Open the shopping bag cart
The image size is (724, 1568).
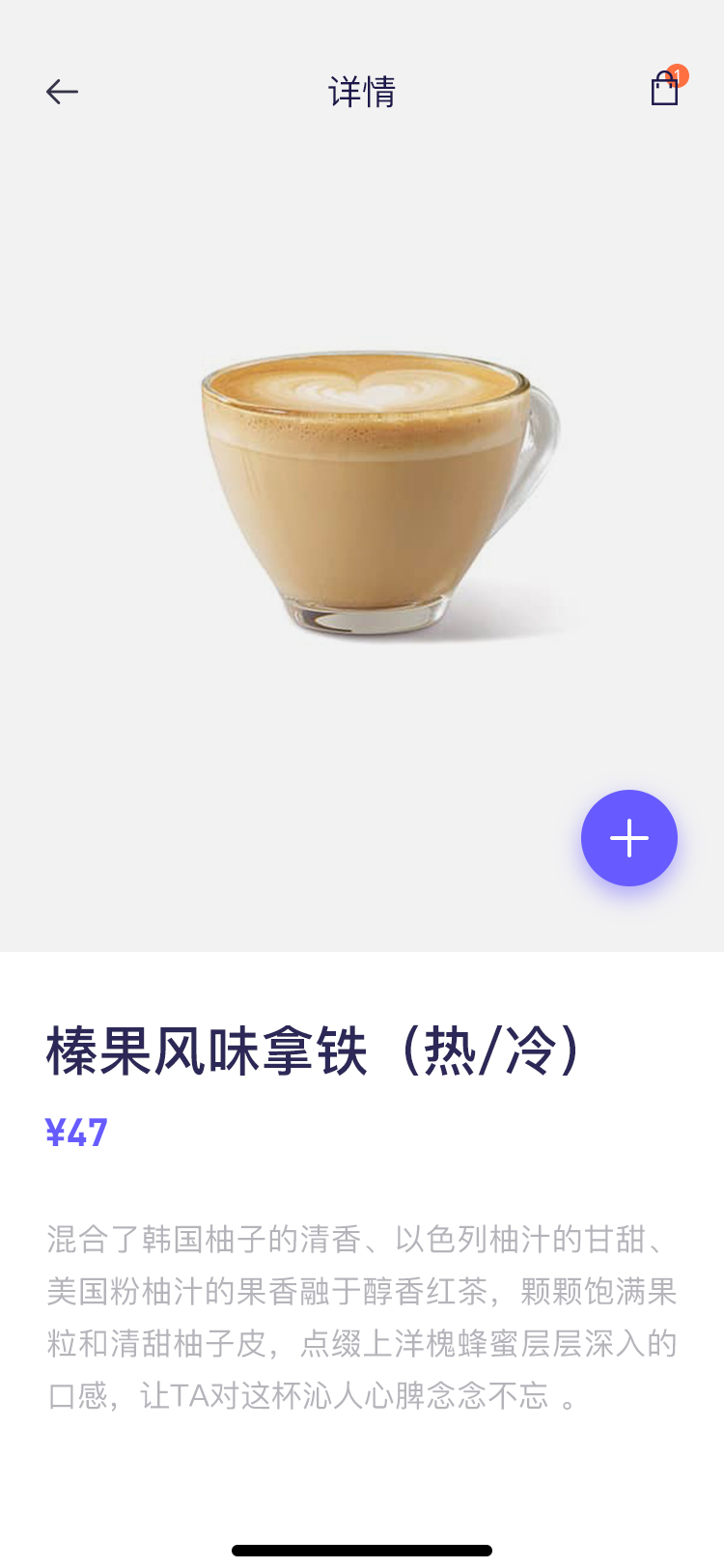(665, 87)
